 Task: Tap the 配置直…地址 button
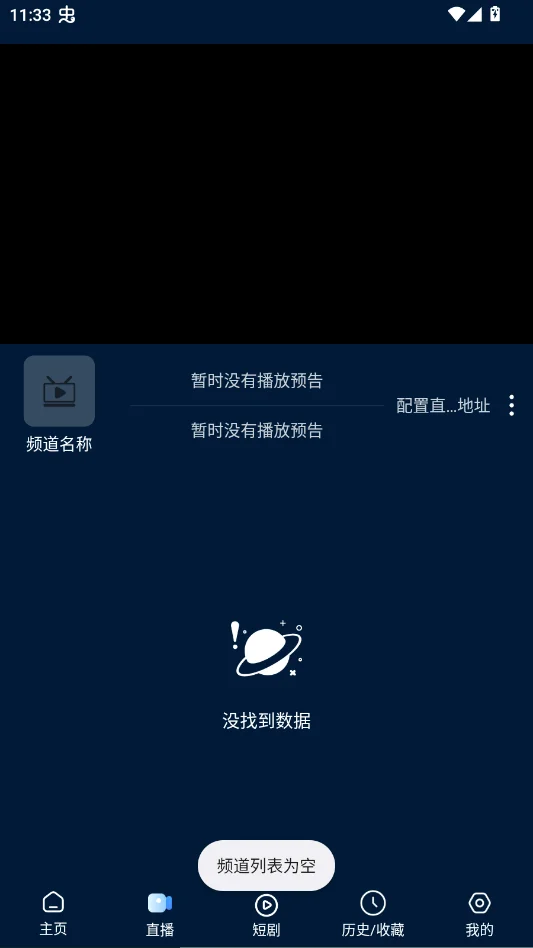pos(443,405)
